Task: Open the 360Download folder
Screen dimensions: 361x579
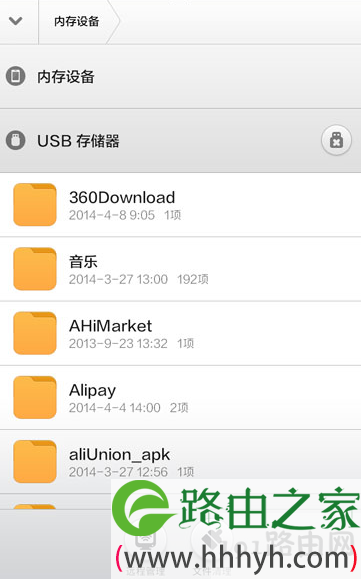Action: coord(180,205)
